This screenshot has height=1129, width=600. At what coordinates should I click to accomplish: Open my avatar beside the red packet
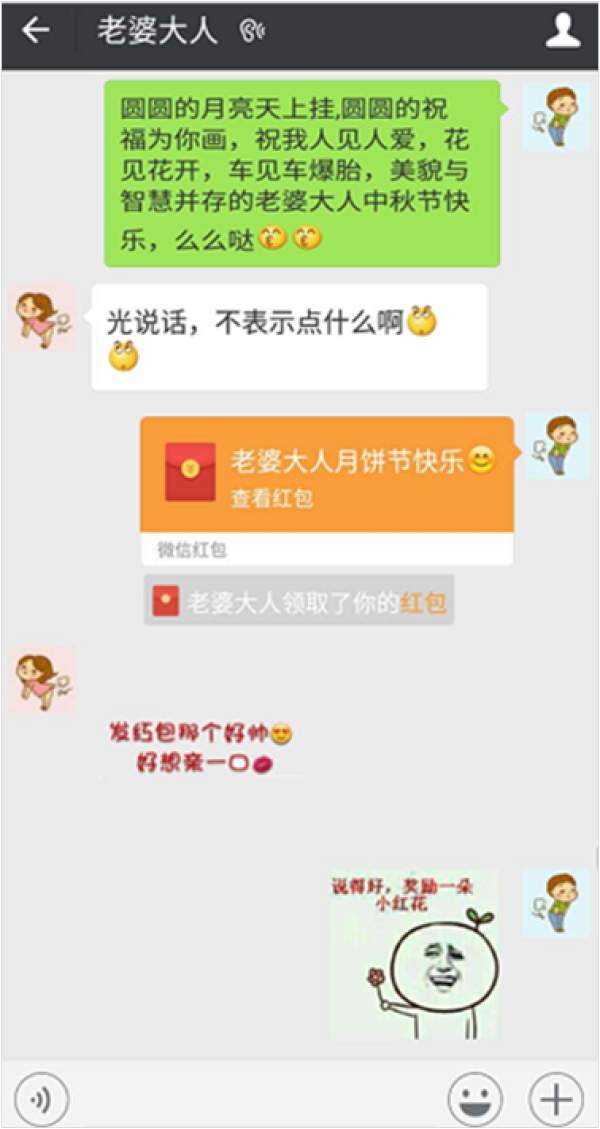coord(556,446)
